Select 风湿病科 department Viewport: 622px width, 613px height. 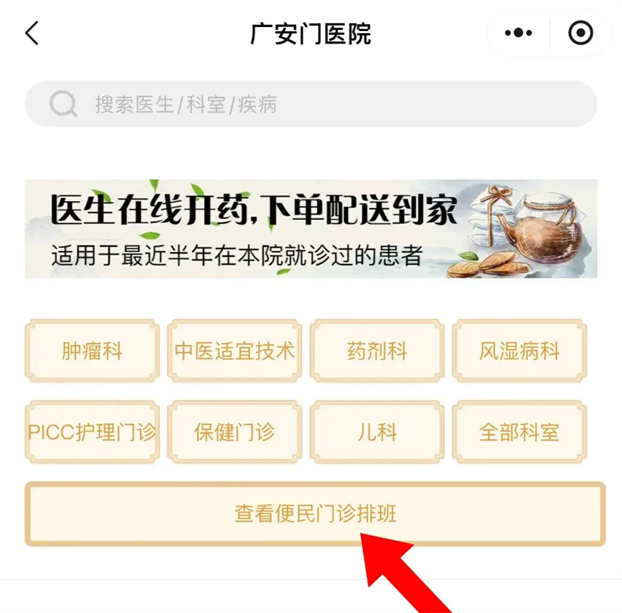pyautogui.click(x=519, y=351)
